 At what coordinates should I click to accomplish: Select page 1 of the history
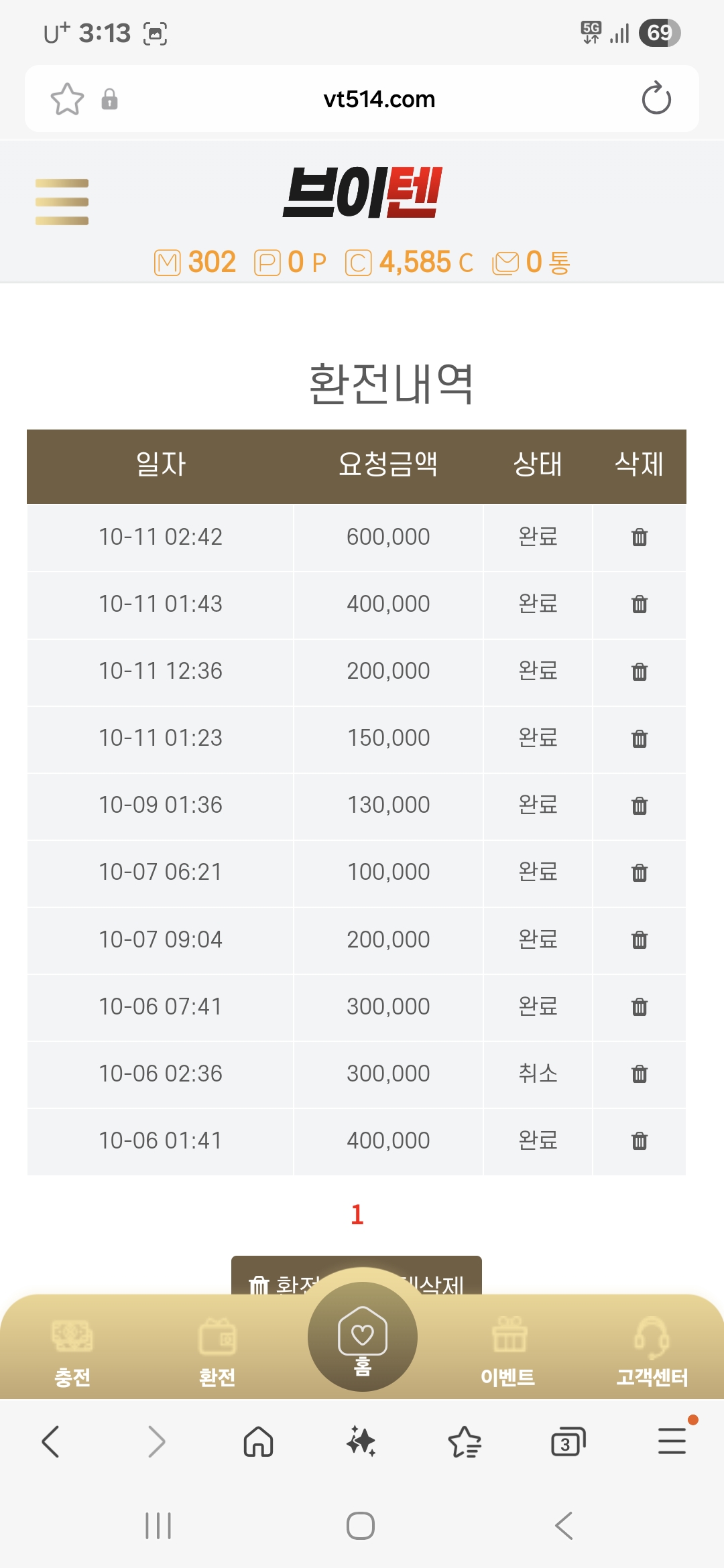pos(357,1214)
